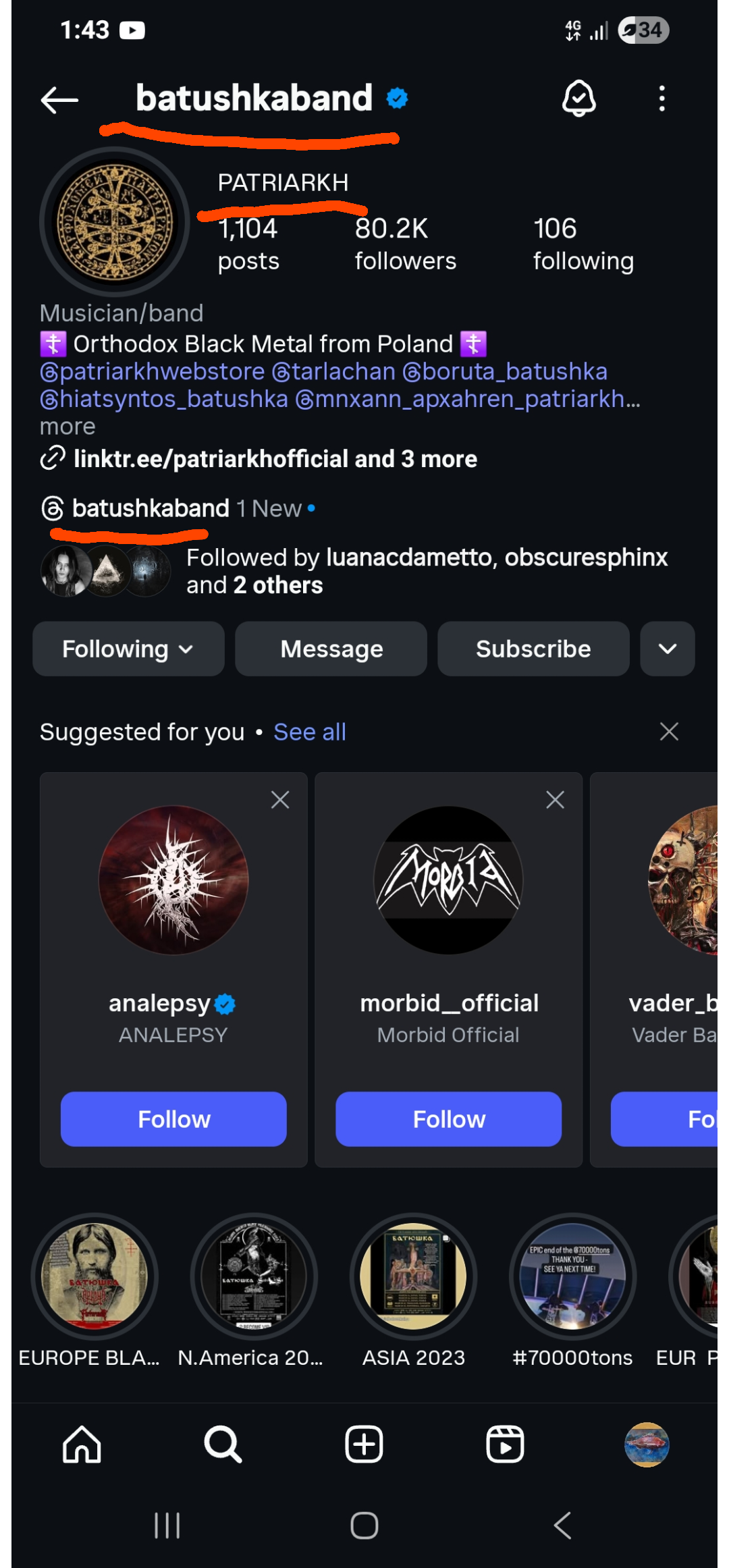Follow the analepsy account
This screenshot has height=1568, width=729.
[x=173, y=1119]
